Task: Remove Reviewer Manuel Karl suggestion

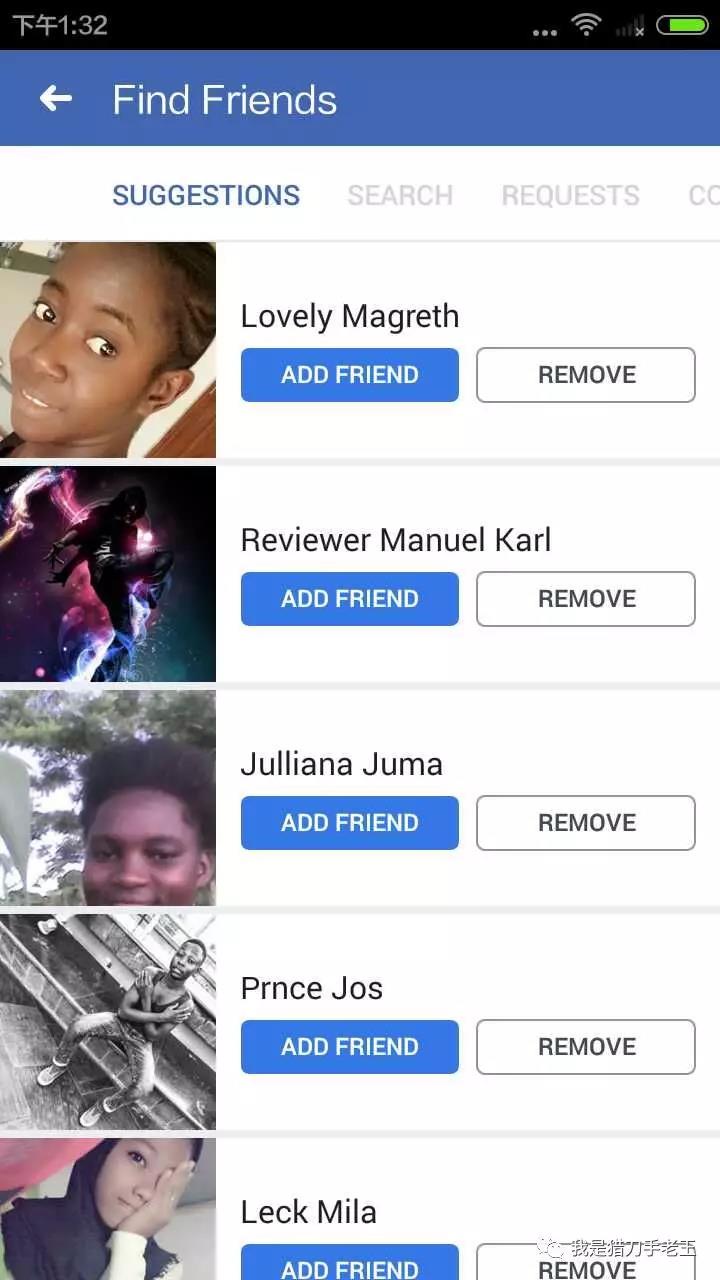Action: click(586, 599)
